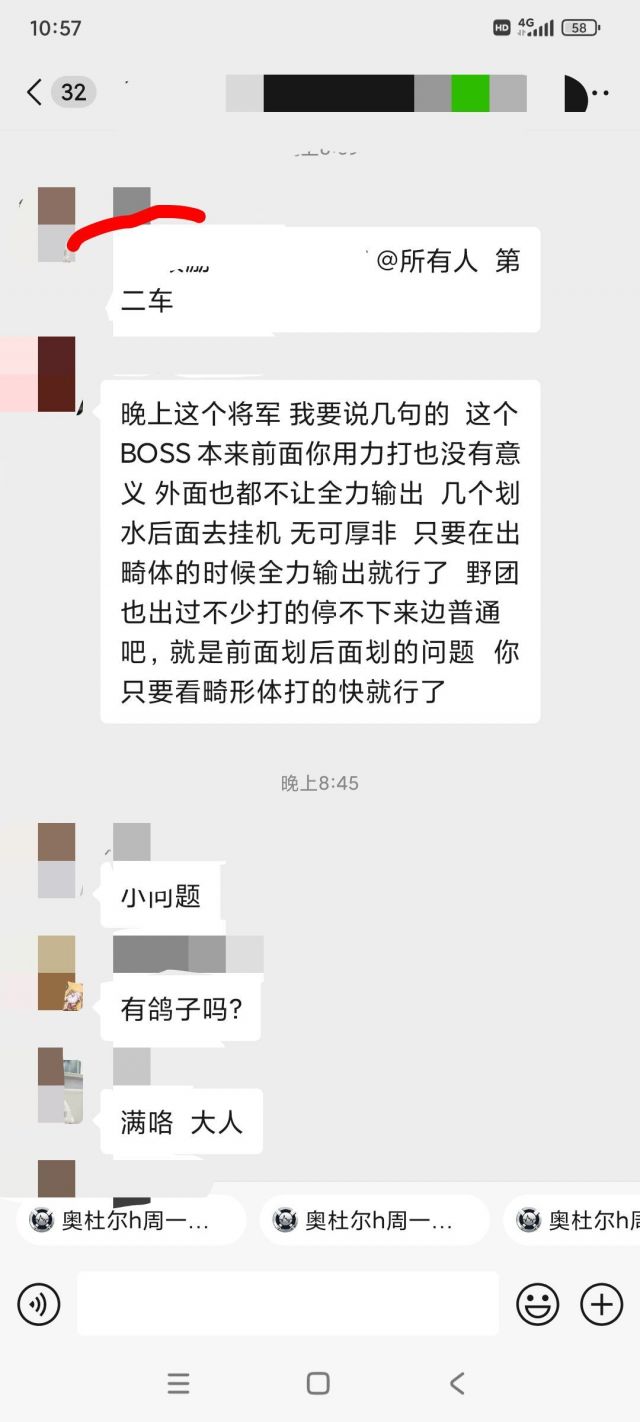
Task: Open the first 奥杜尔h周一 chip
Action: [x=131, y=1220]
